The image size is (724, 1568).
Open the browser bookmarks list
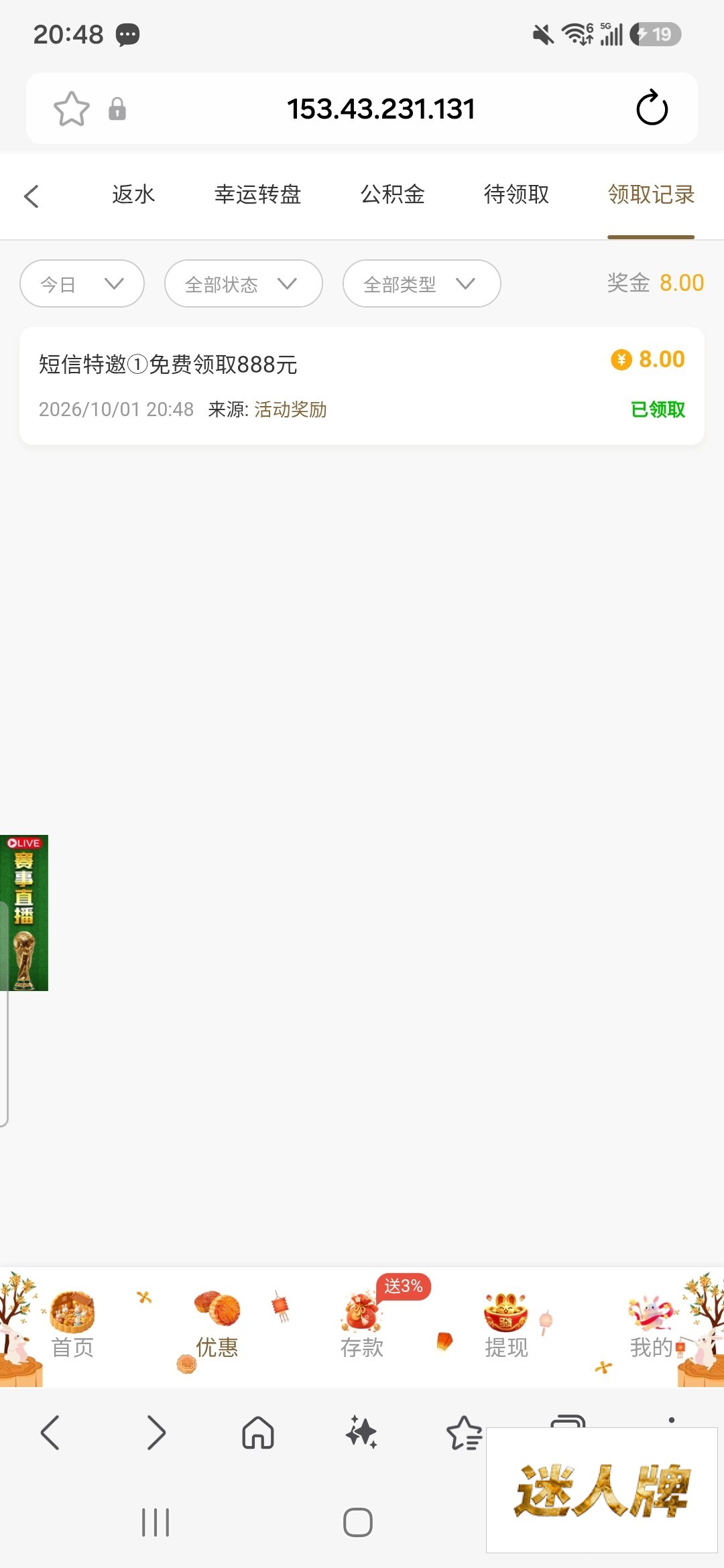(x=464, y=1433)
